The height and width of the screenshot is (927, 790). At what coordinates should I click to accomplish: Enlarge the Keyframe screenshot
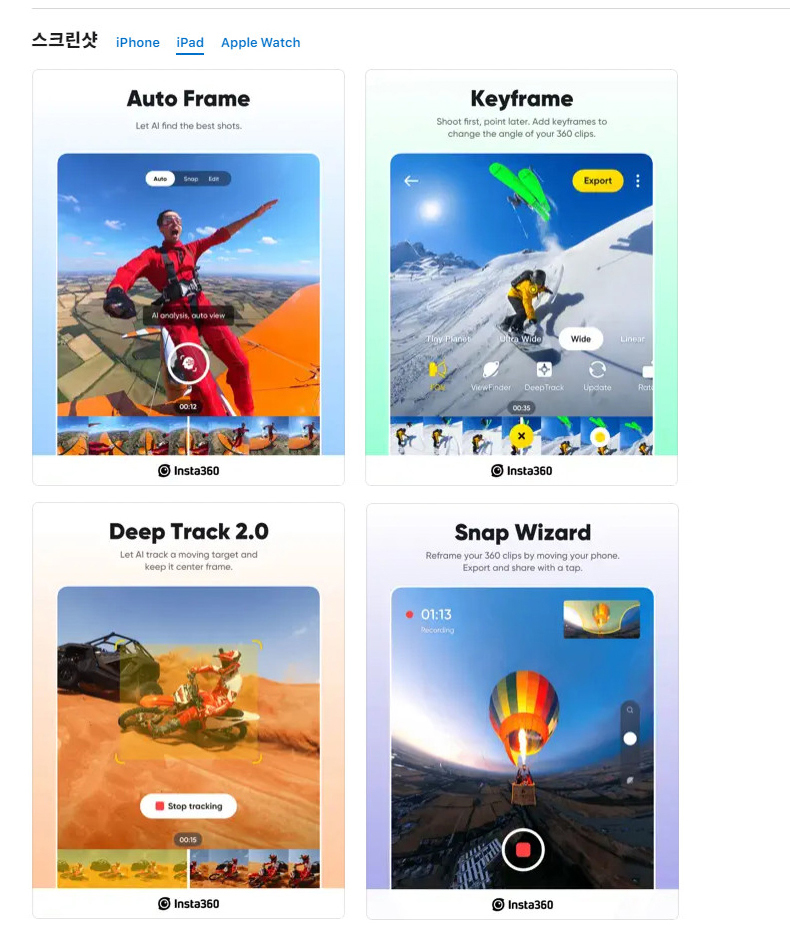click(521, 277)
